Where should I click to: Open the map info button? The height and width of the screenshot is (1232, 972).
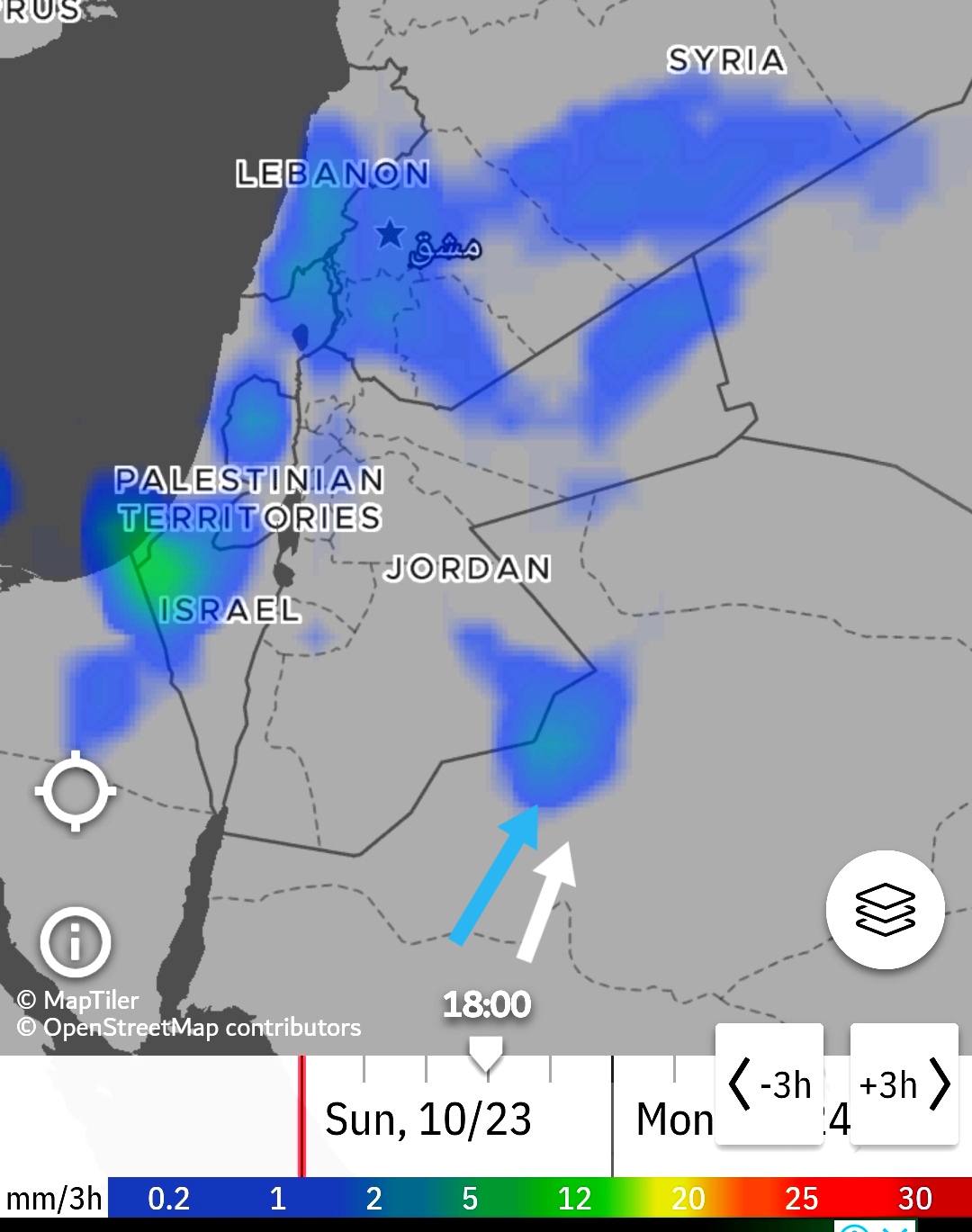click(x=76, y=942)
